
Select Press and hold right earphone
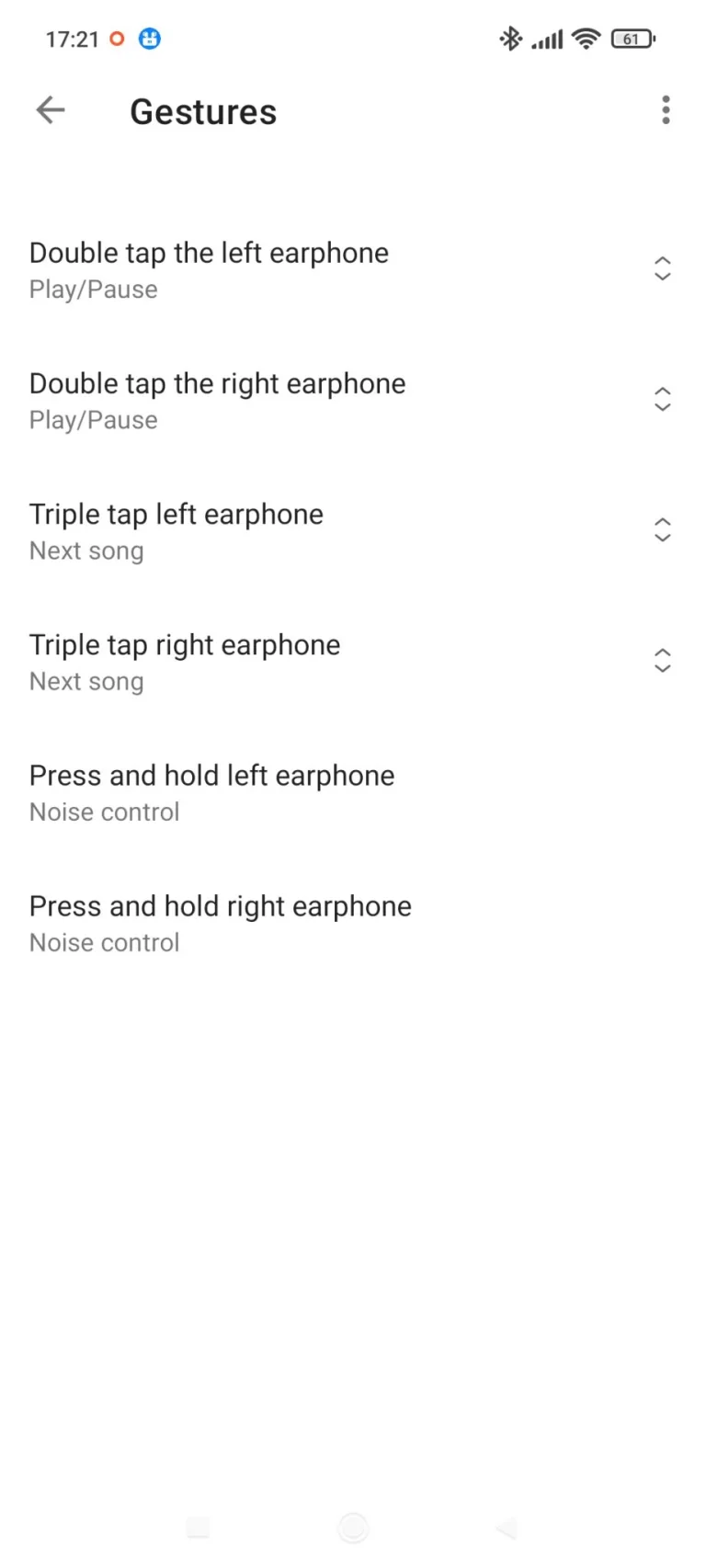[x=220, y=905]
